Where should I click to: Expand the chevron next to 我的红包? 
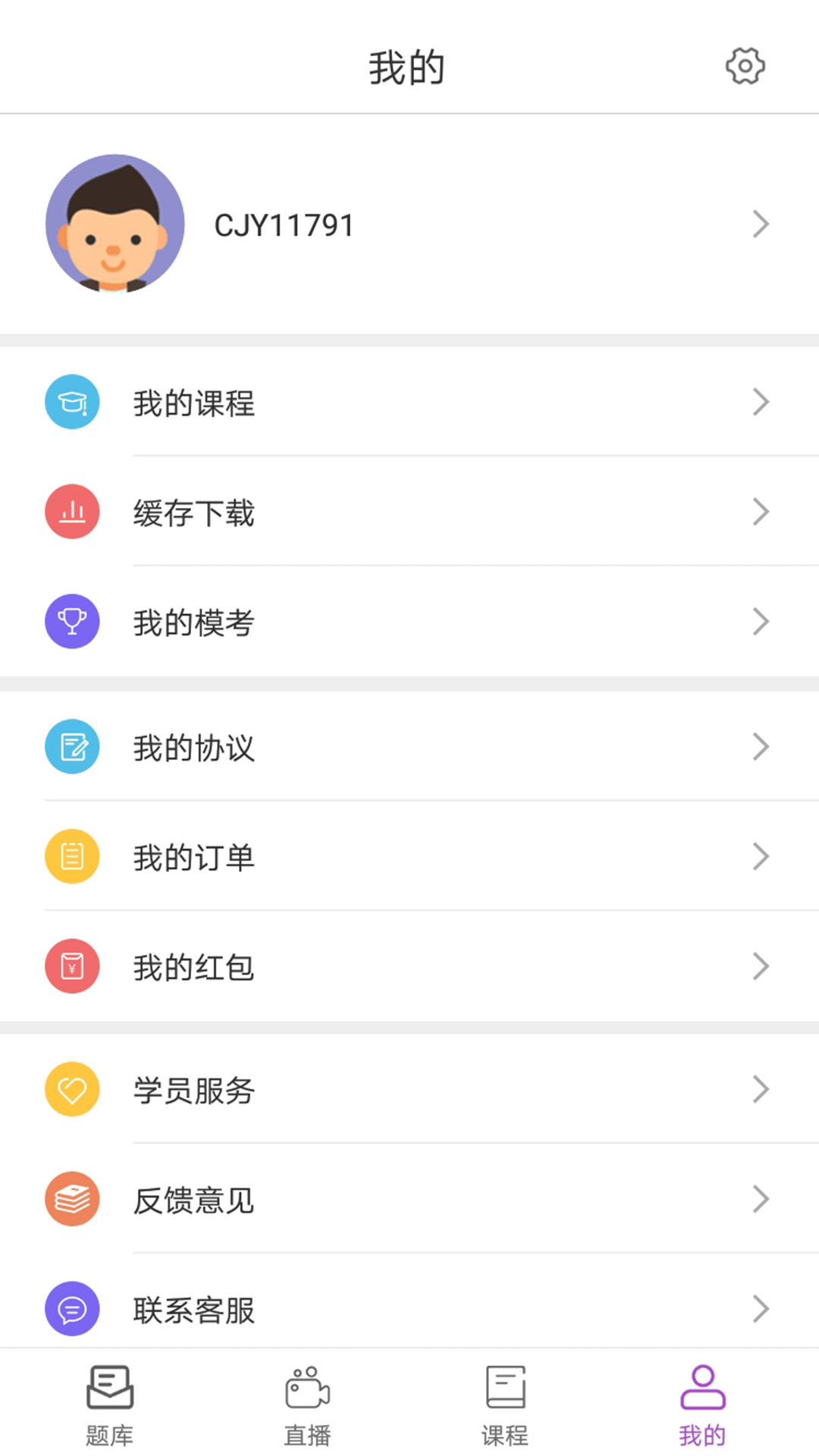click(761, 966)
